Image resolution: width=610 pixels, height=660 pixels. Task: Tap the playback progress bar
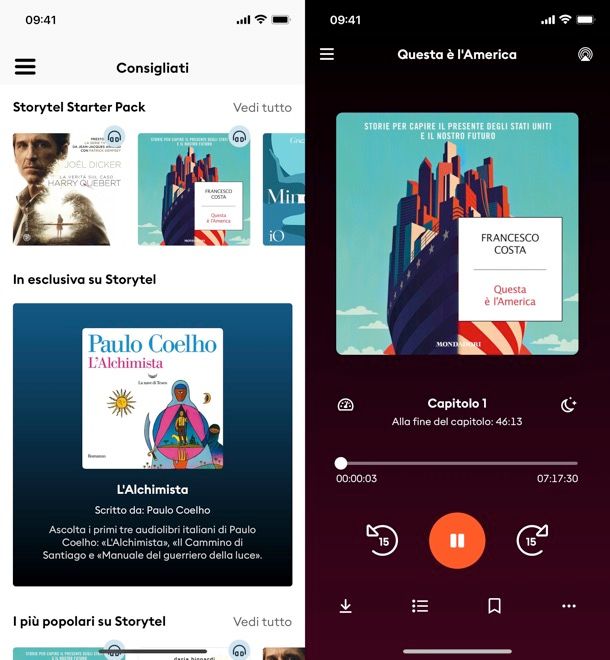click(458, 463)
